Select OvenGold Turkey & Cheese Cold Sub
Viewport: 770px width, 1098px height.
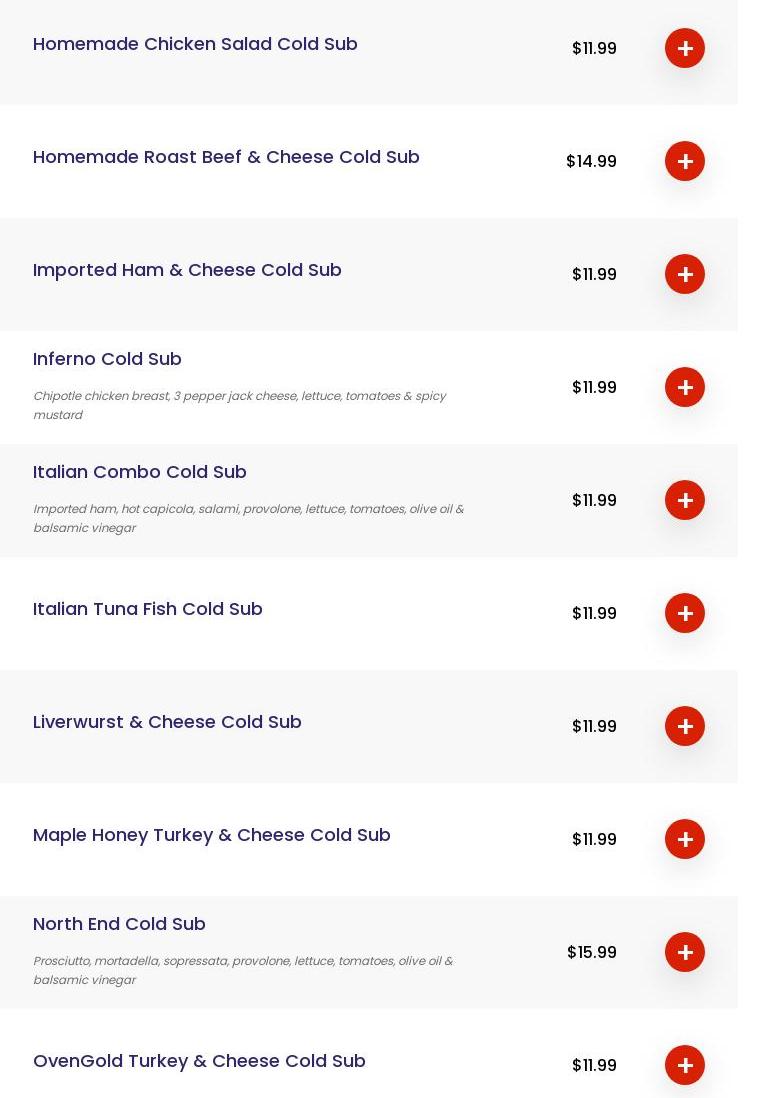click(x=199, y=1061)
